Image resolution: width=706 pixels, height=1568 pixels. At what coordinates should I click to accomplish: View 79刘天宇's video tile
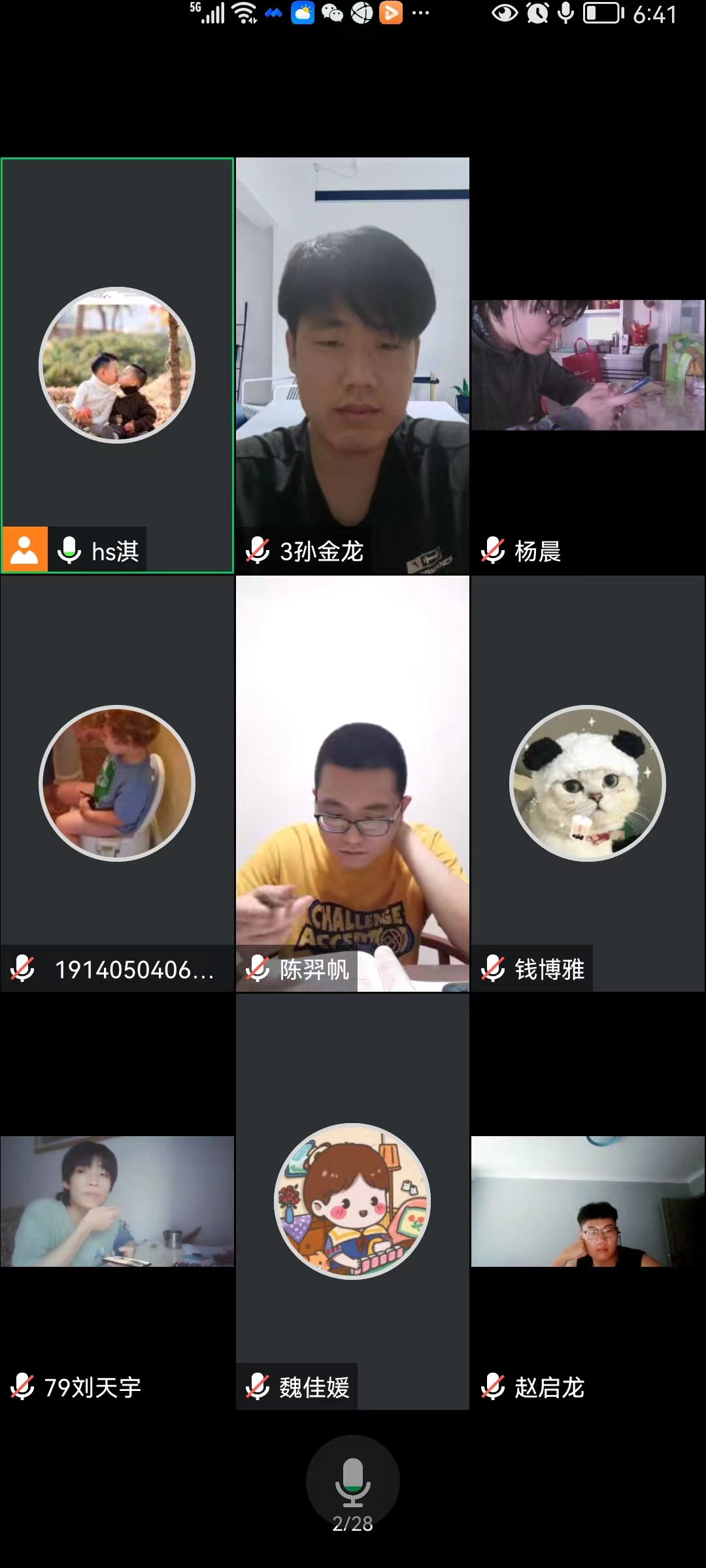coord(118,1201)
